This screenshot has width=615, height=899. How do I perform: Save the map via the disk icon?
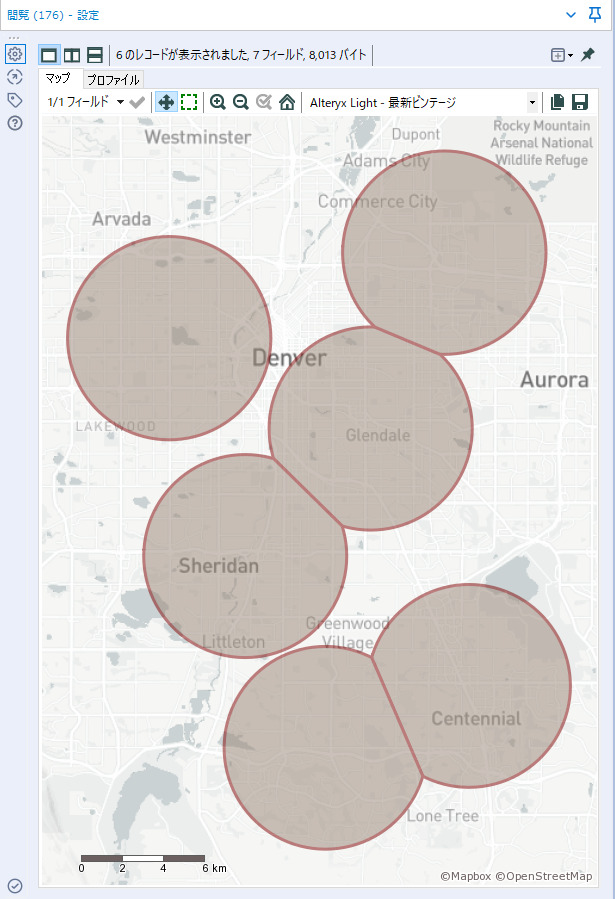(x=579, y=102)
